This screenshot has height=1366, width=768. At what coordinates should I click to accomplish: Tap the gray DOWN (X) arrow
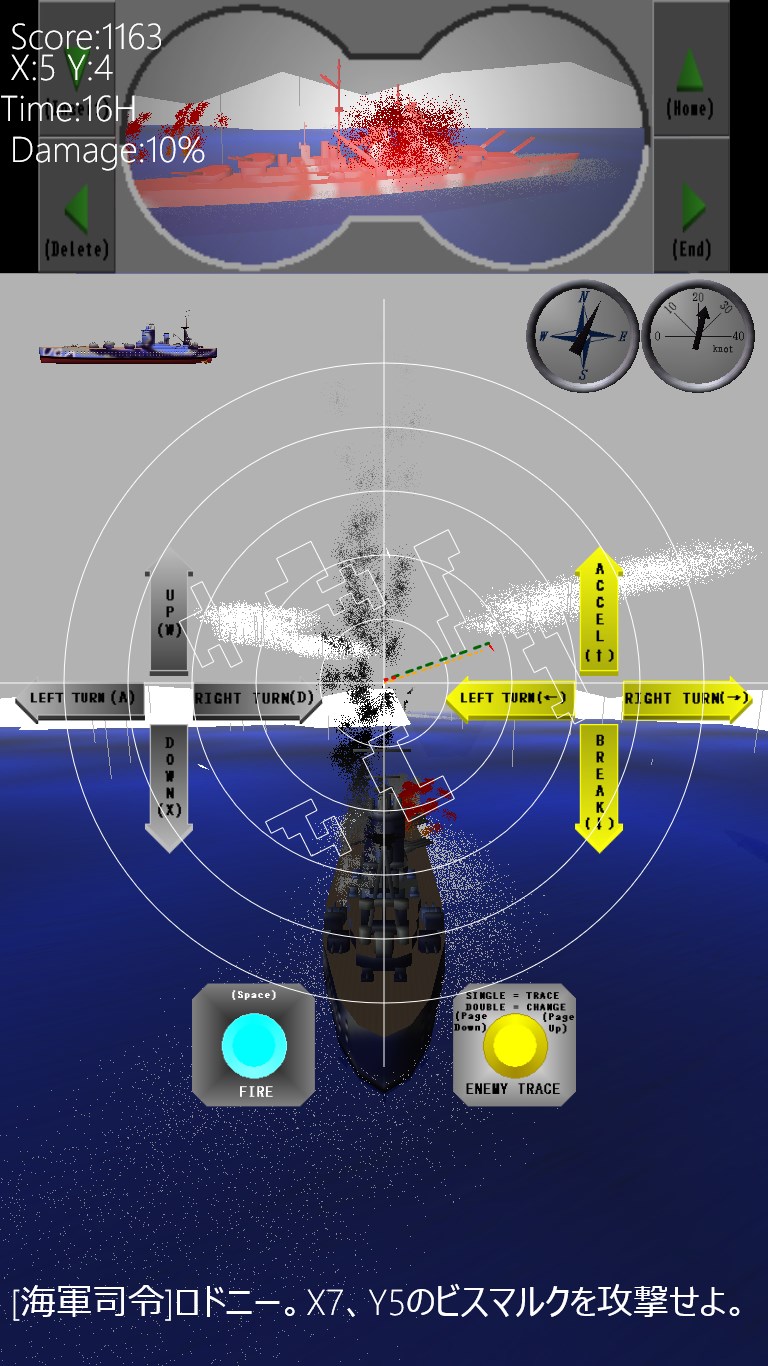[169, 788]
